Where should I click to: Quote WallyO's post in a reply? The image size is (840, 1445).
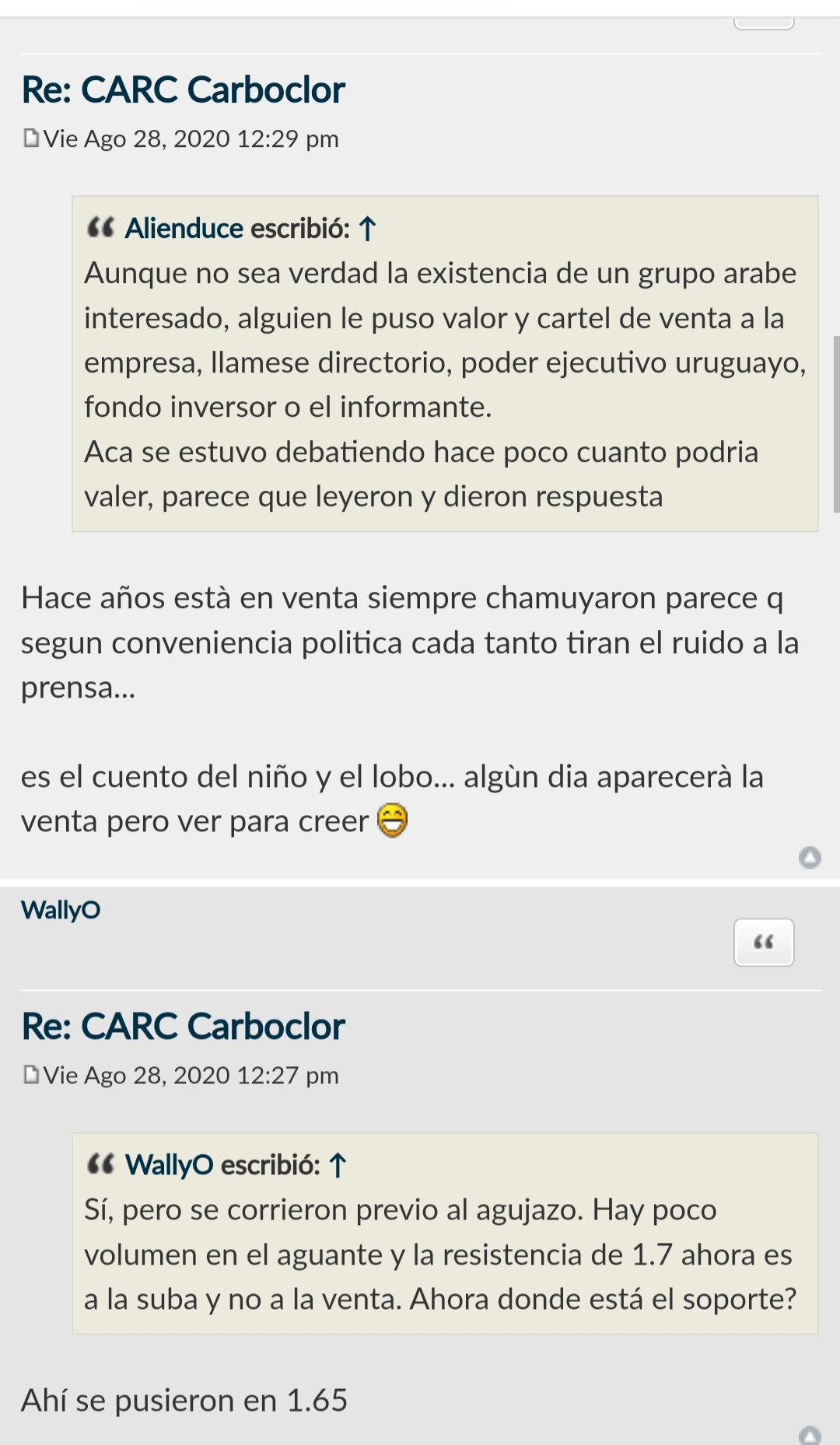tap(764, 943)
